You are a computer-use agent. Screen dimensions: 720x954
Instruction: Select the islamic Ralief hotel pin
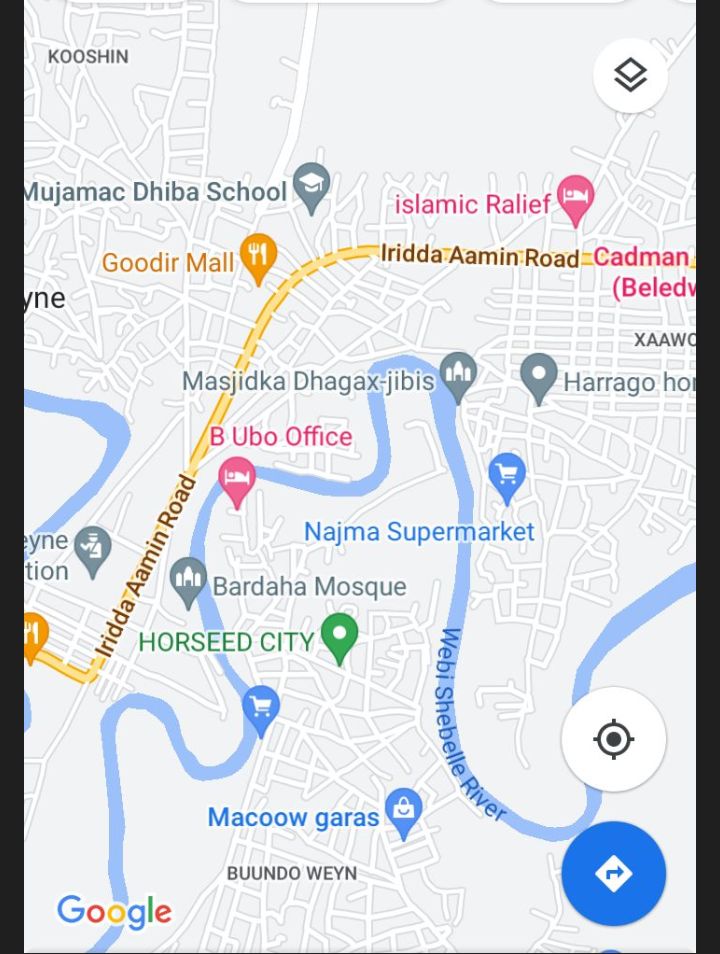point(575,199)
